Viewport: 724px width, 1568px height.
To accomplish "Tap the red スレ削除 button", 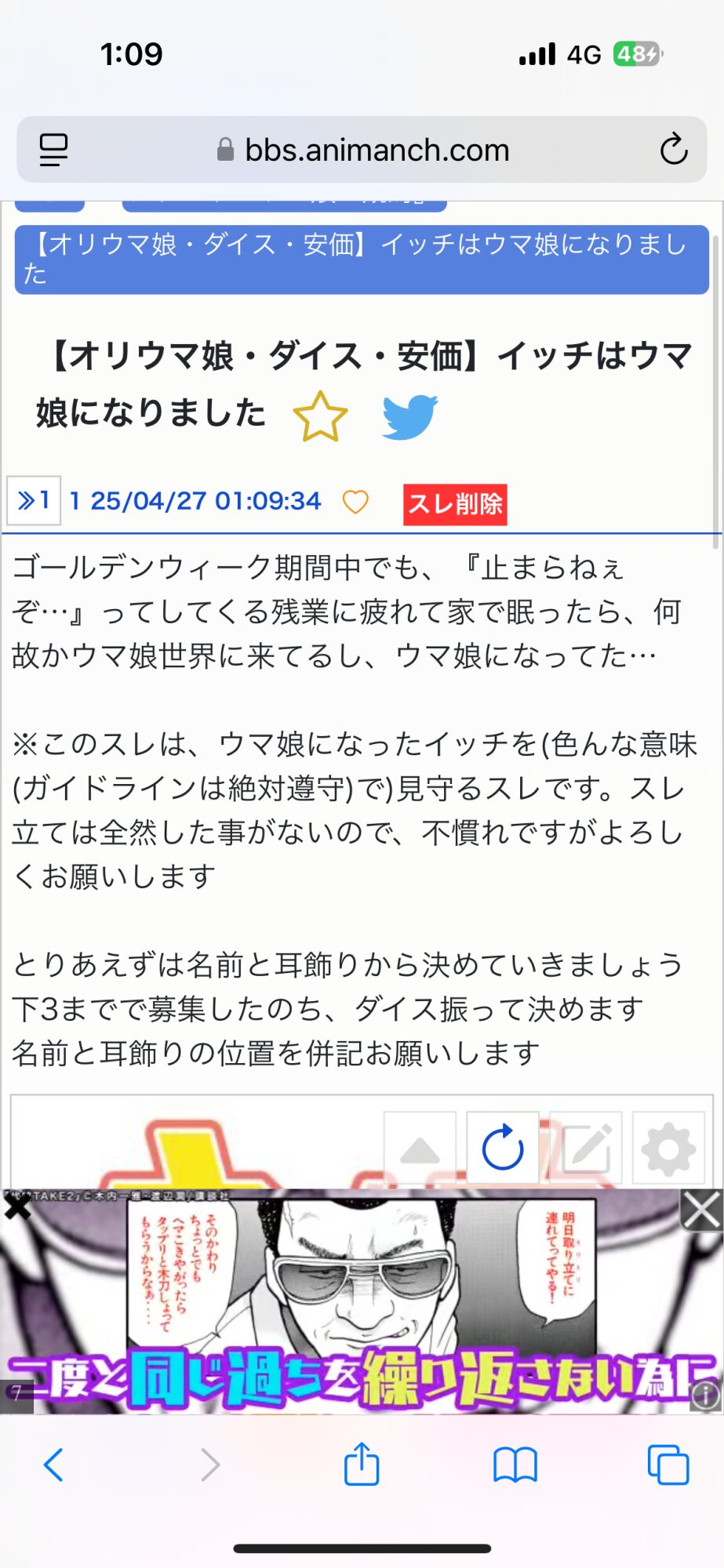I will click(455, 504).
